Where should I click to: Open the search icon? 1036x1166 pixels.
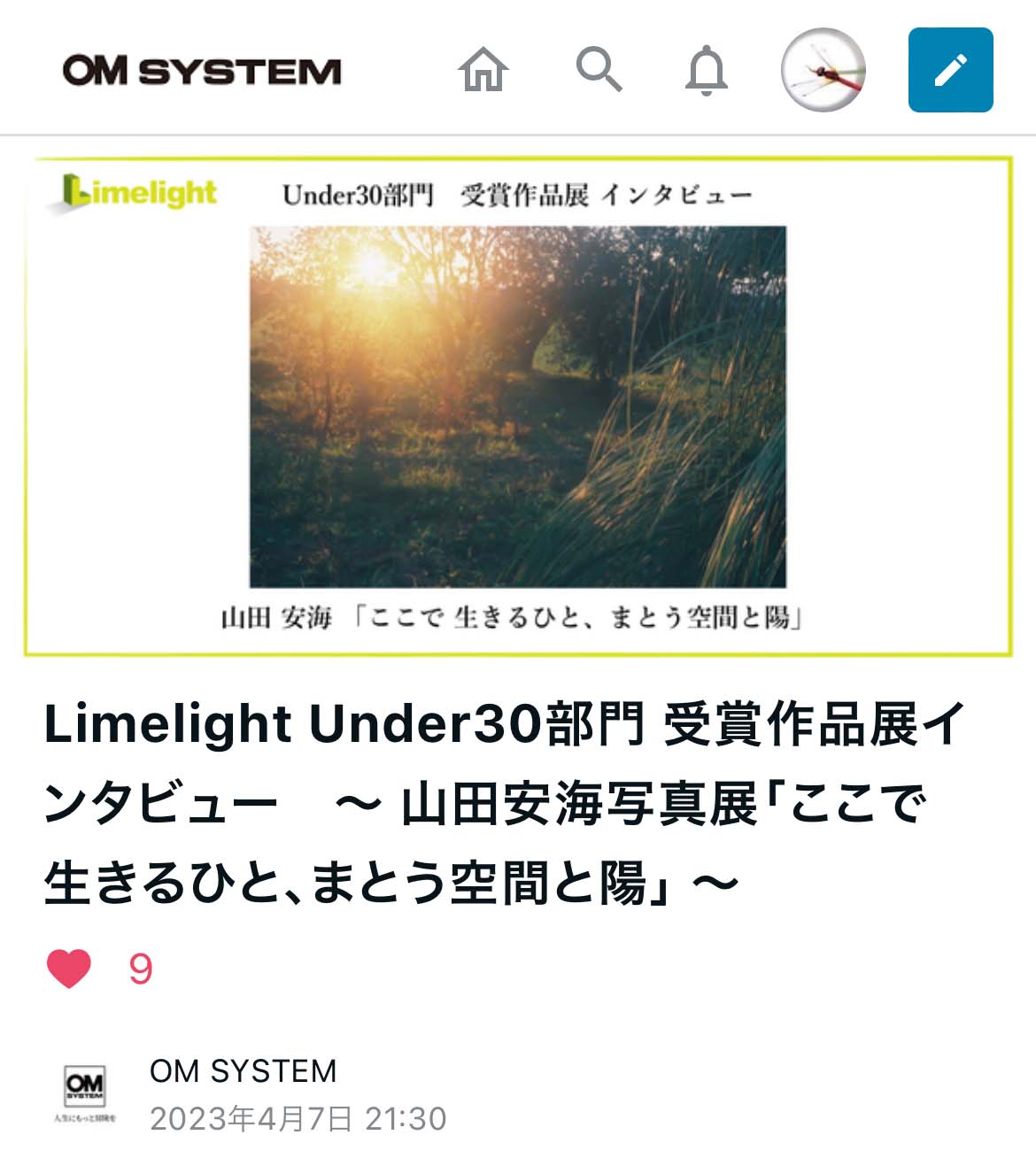click(599, 69)
